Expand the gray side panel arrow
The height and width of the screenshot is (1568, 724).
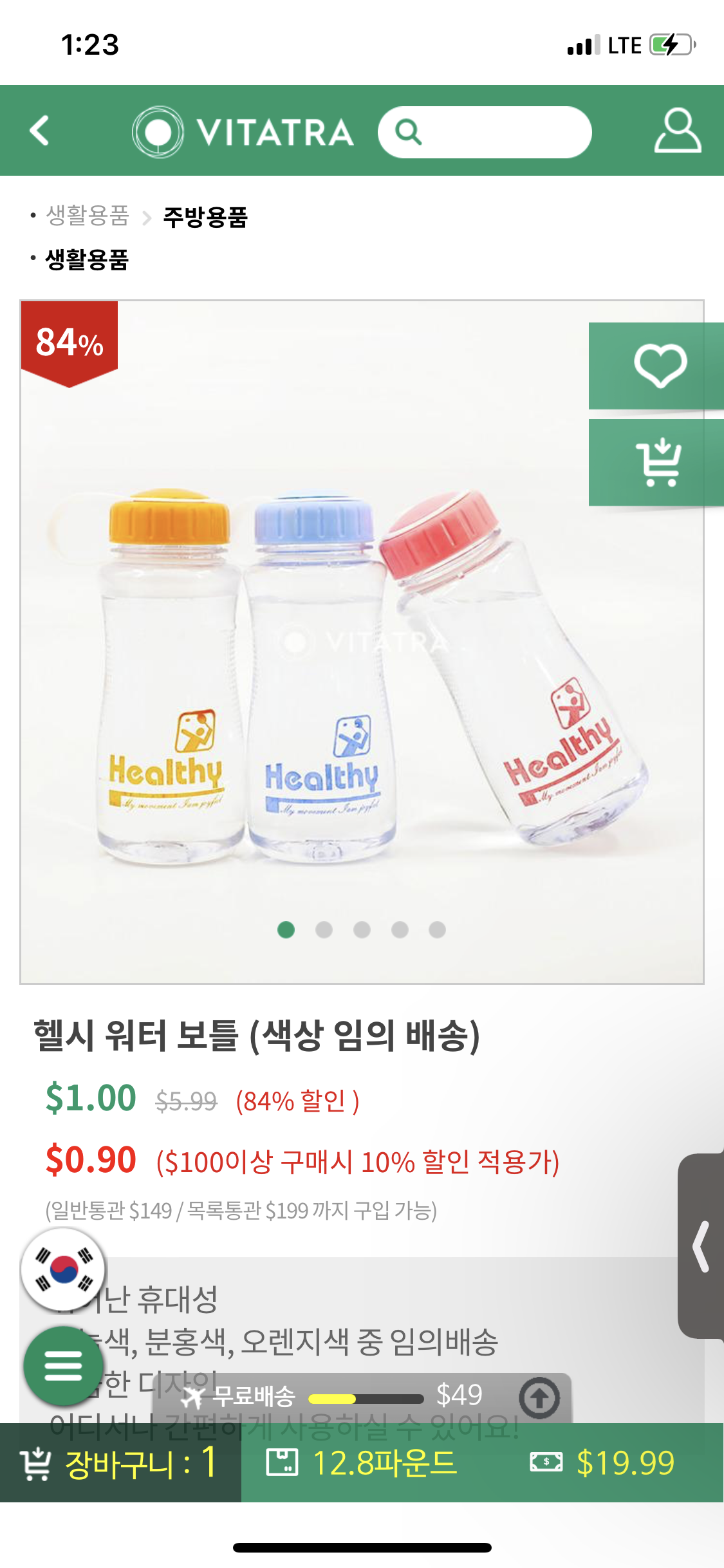(x=701, y=1246)
